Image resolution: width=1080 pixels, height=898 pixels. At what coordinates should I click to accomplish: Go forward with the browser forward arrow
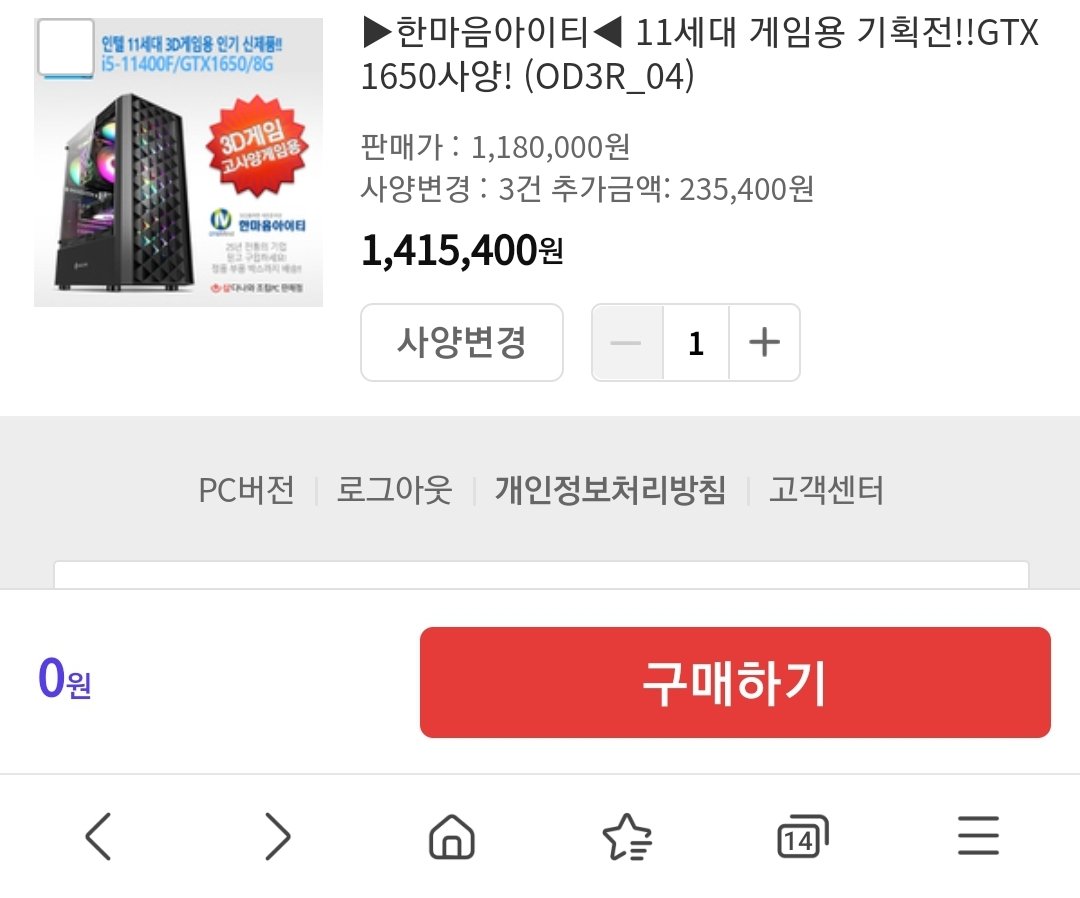[x=277, y=836]
